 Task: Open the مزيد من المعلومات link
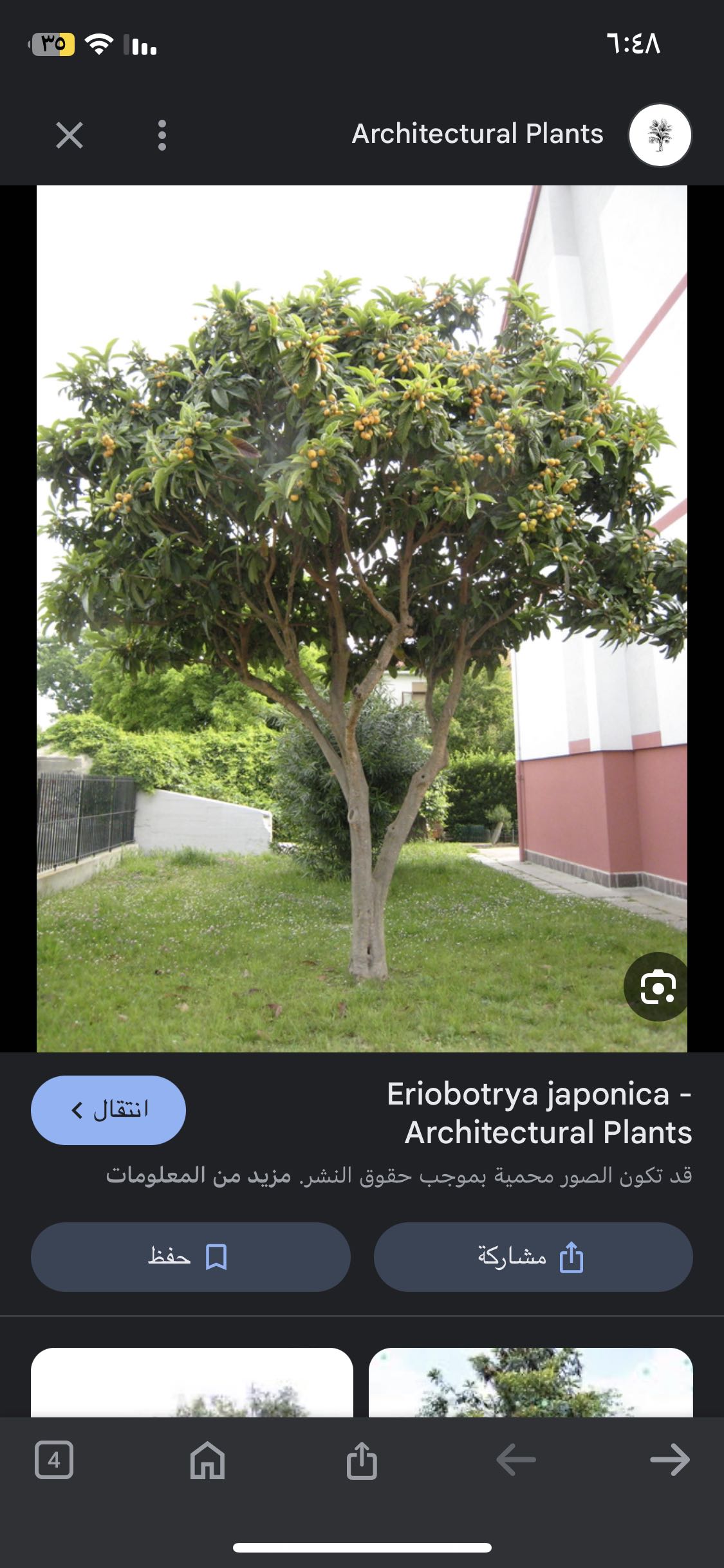point(198,1175)
